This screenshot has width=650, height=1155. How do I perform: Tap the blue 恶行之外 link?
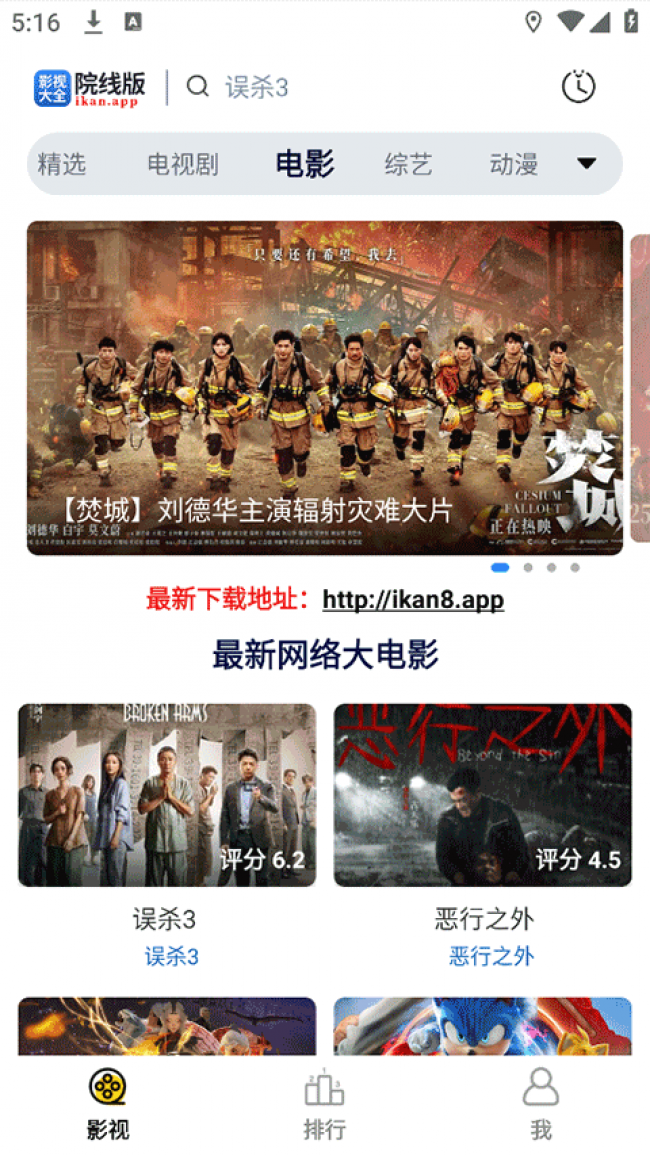(492, 956)
